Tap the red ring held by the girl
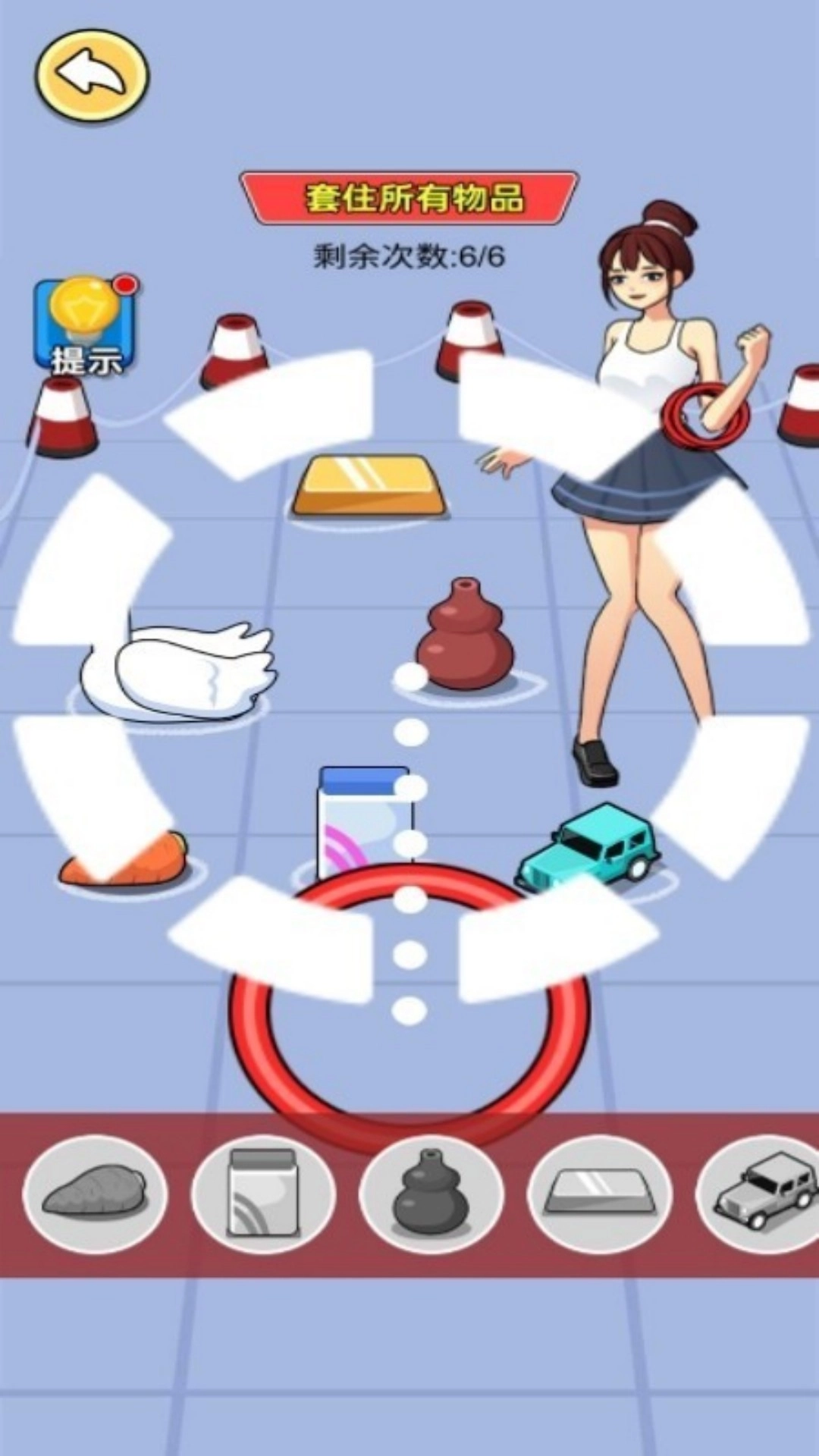 705,413
